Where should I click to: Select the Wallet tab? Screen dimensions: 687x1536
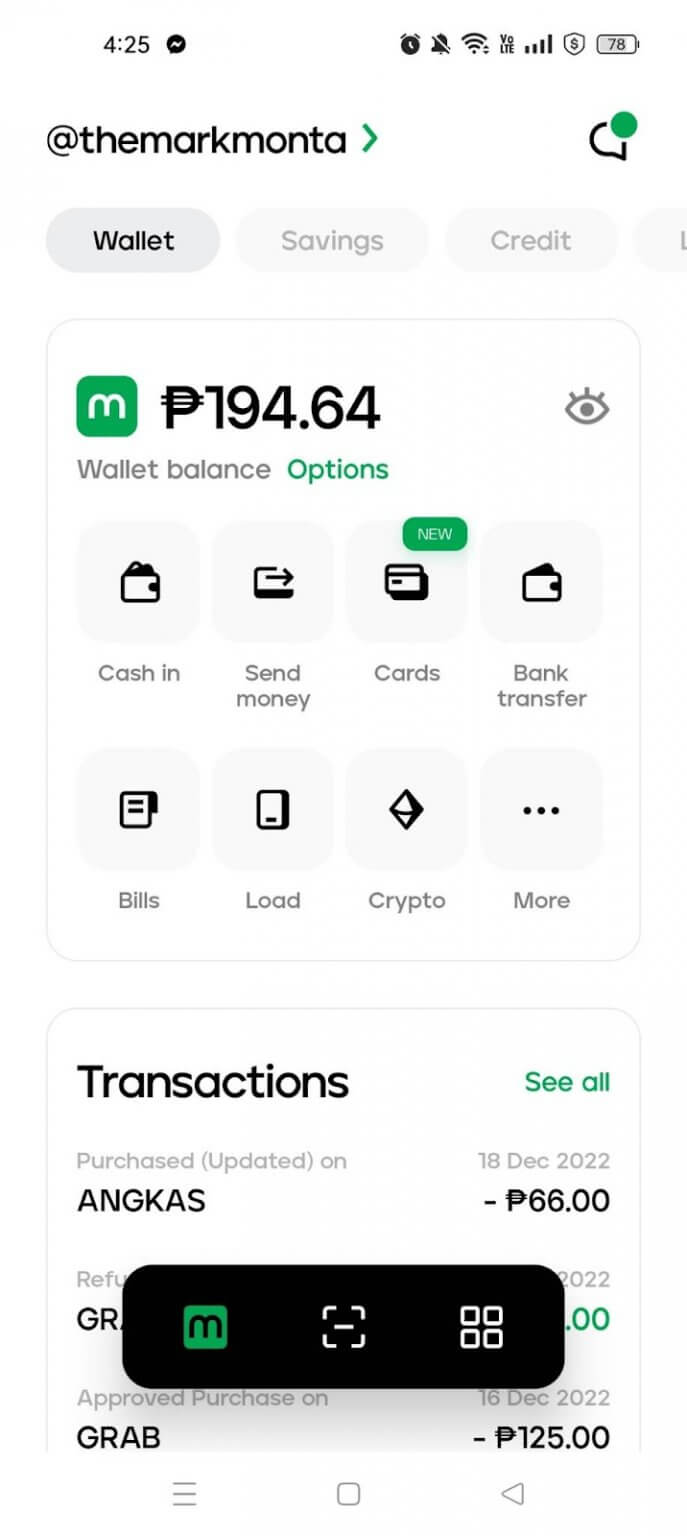tap(133, 241)
